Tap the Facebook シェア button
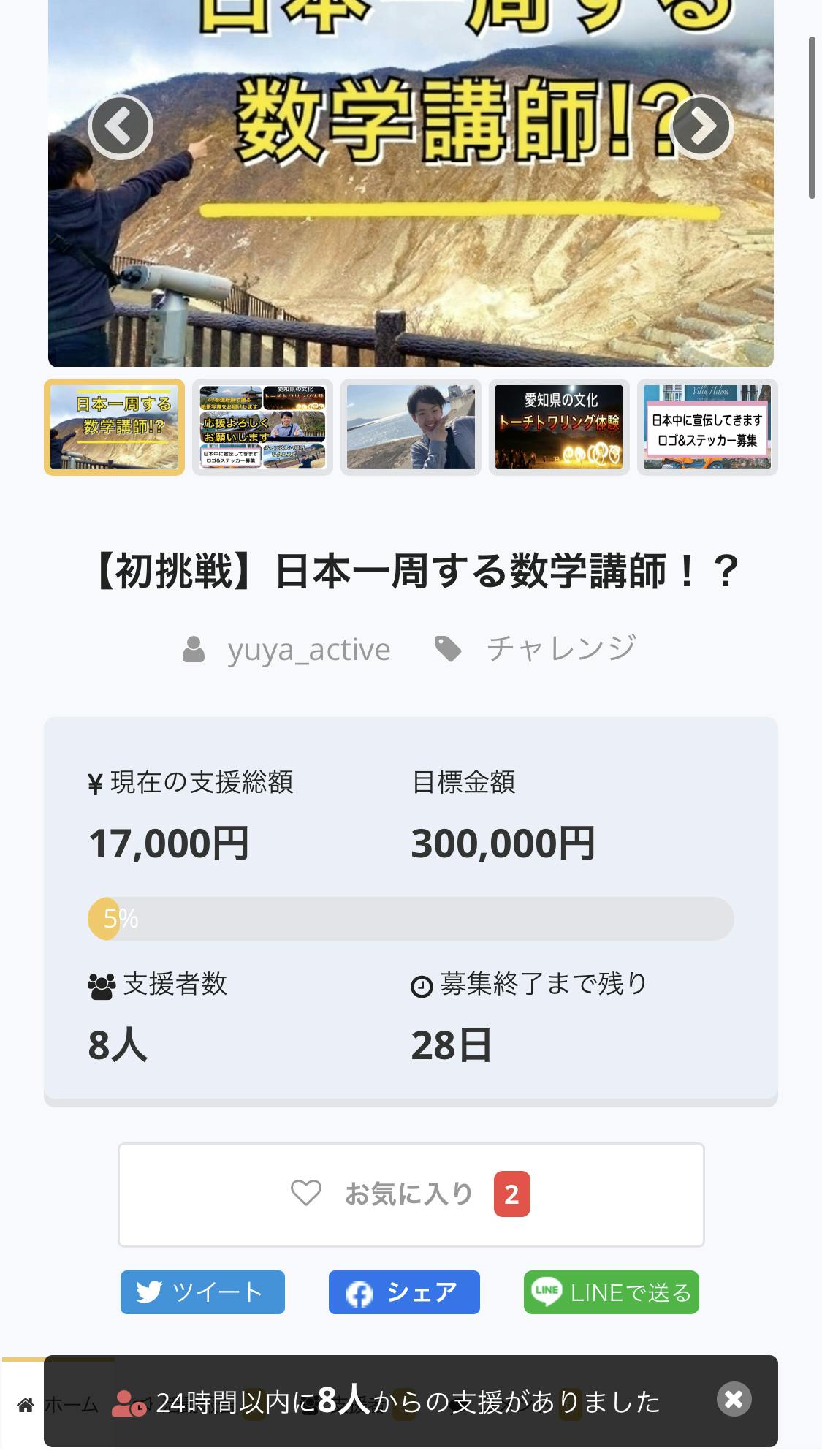 tap(404, 1292)
